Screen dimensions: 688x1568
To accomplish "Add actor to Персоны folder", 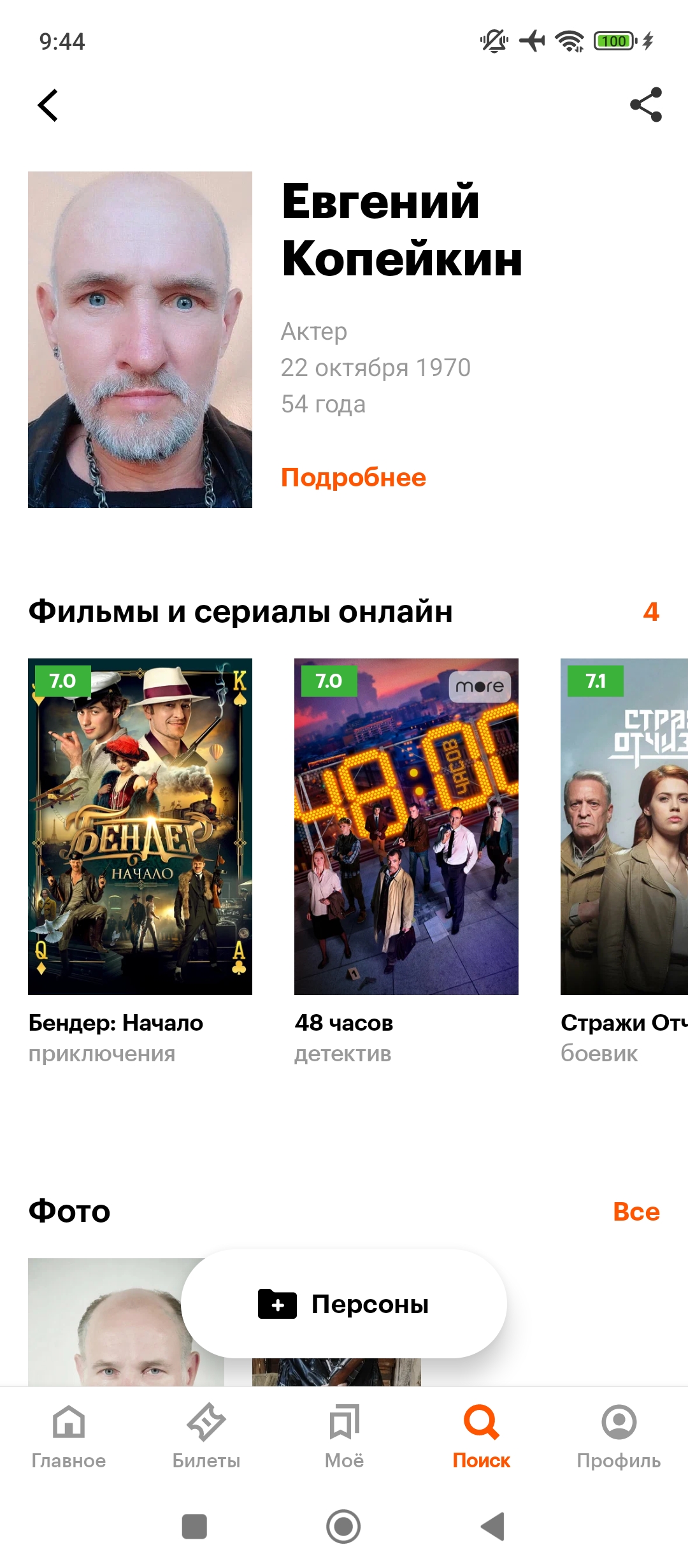I will coord(344,1304).
